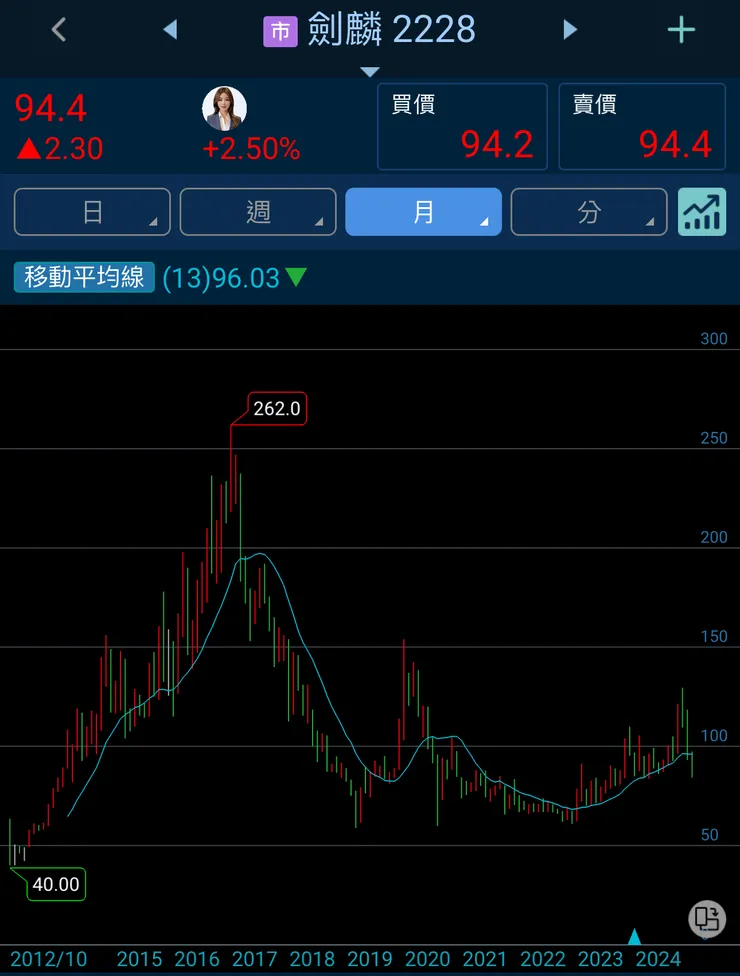
Task: Switch to the previous stock
Action: pos(170,30)
